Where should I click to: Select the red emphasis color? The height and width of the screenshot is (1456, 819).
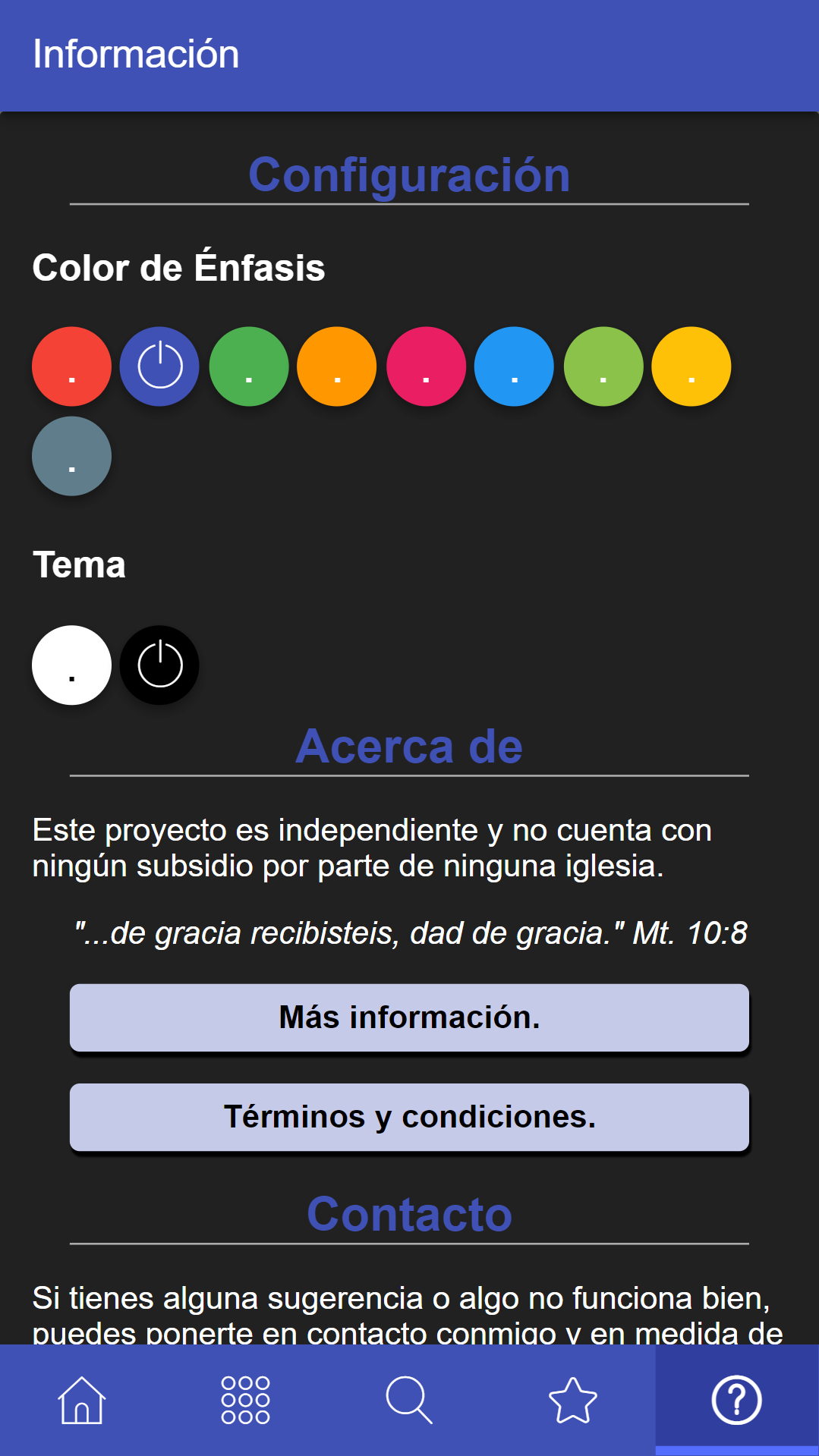(71, 366)
